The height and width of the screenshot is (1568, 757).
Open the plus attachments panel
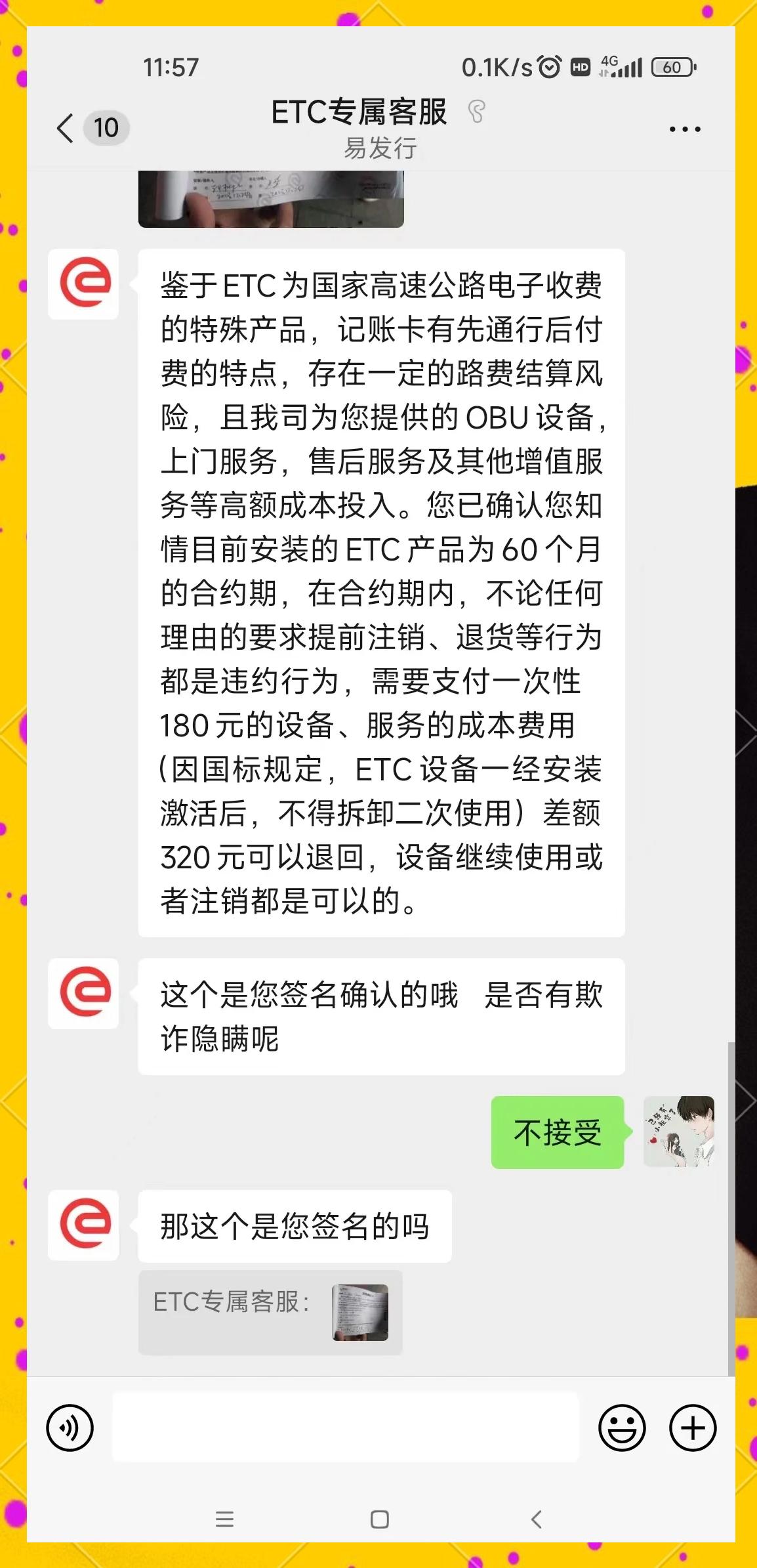[x=693, y=1428]
